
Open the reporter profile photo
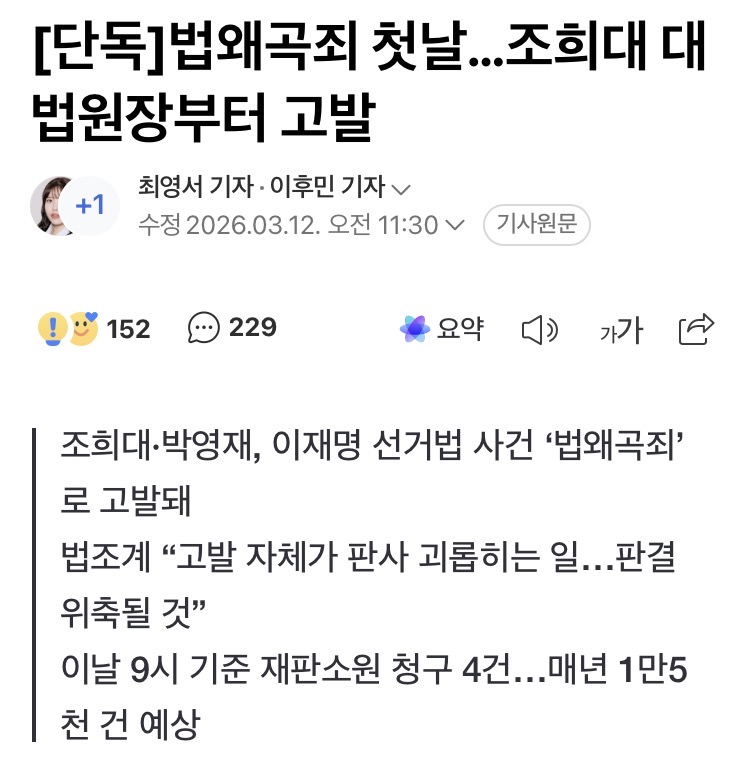tap(55, 206)
